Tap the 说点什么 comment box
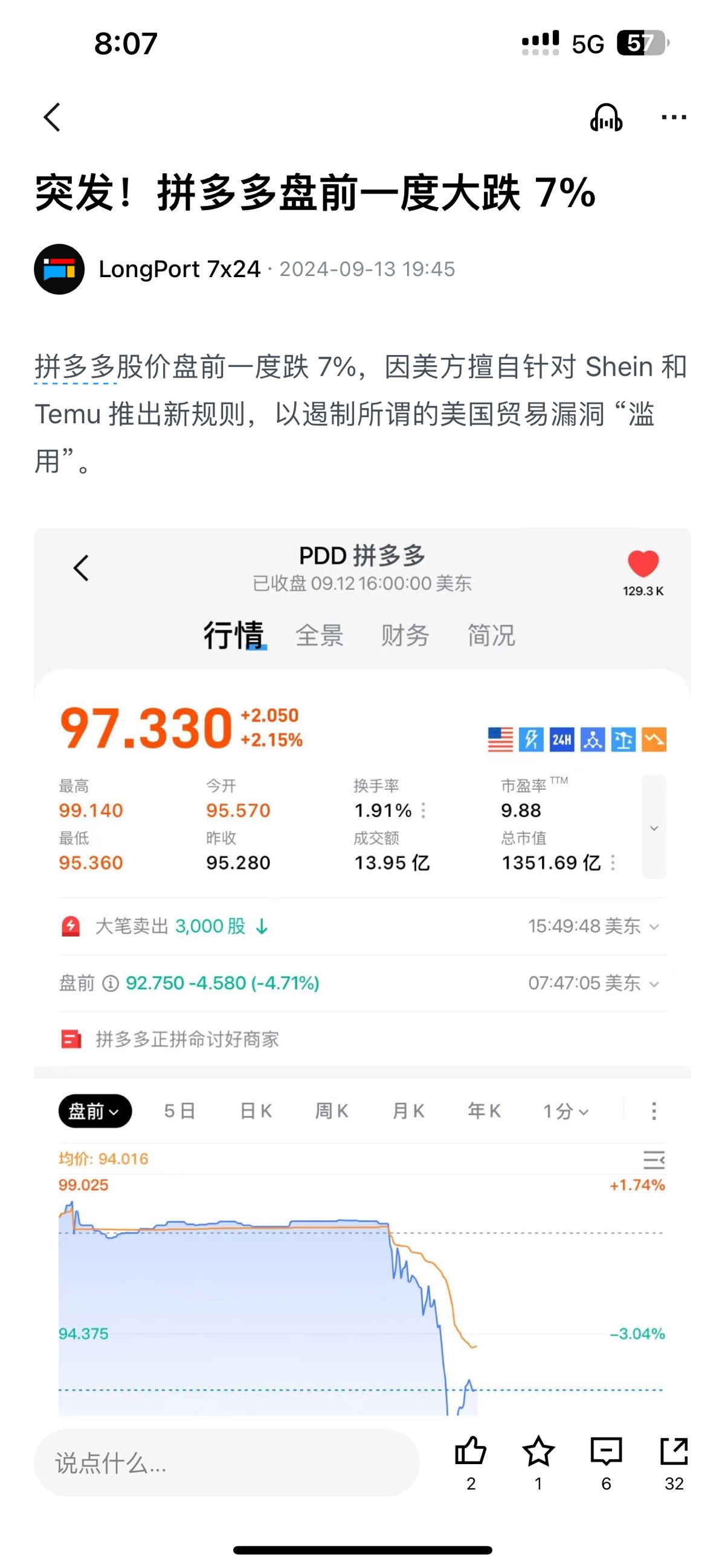The image size is (725, 1568). point(227,1463)
